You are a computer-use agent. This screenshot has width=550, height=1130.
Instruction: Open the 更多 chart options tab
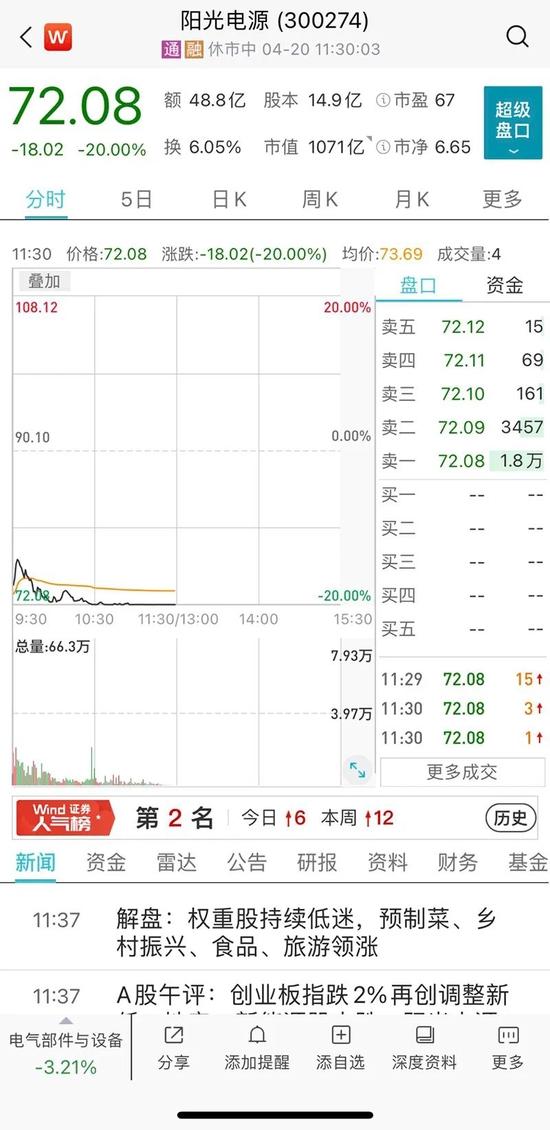click(x=502, y=199)
